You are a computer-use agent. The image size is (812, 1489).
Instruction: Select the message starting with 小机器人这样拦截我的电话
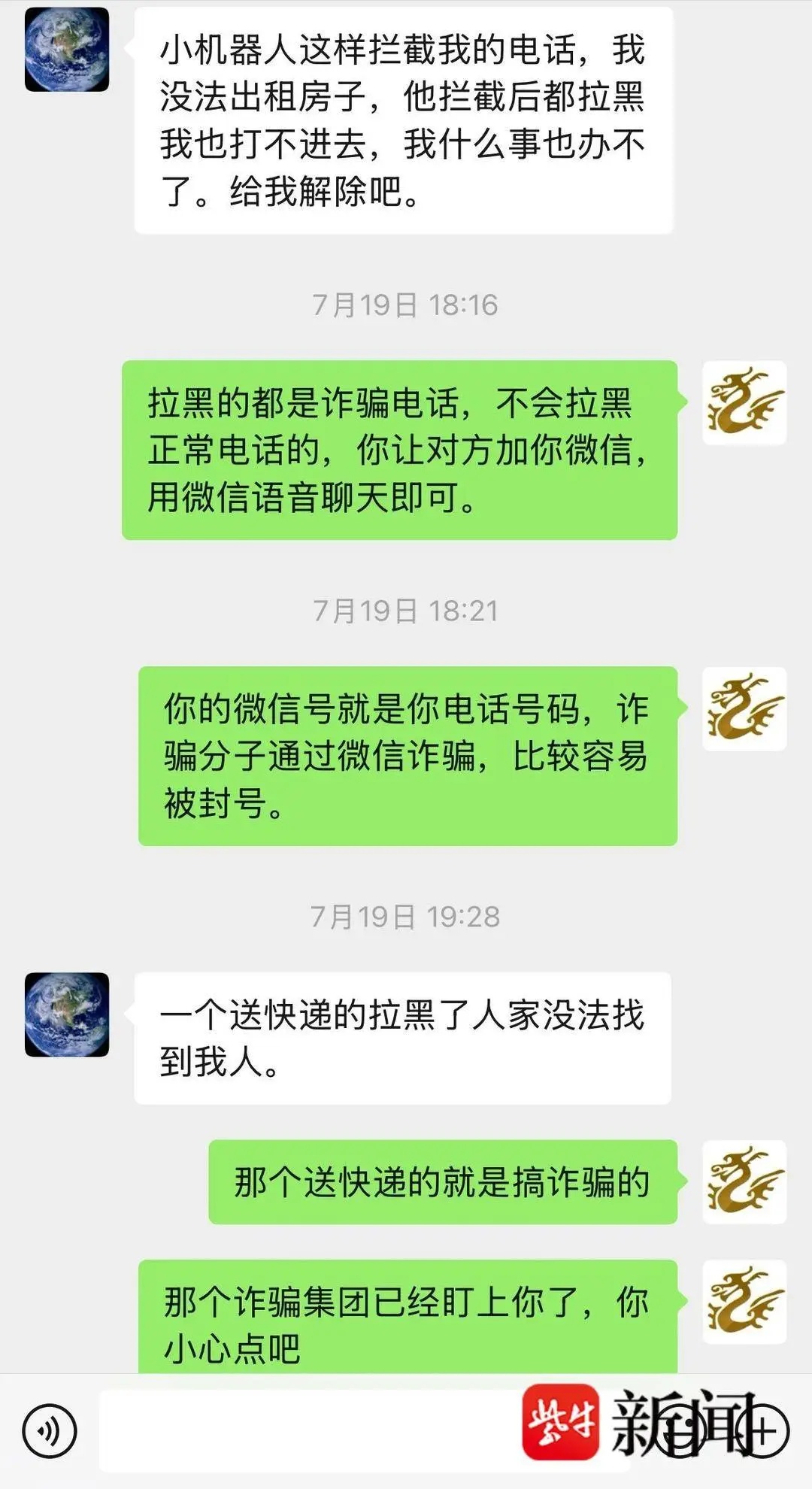click(406, 120)
